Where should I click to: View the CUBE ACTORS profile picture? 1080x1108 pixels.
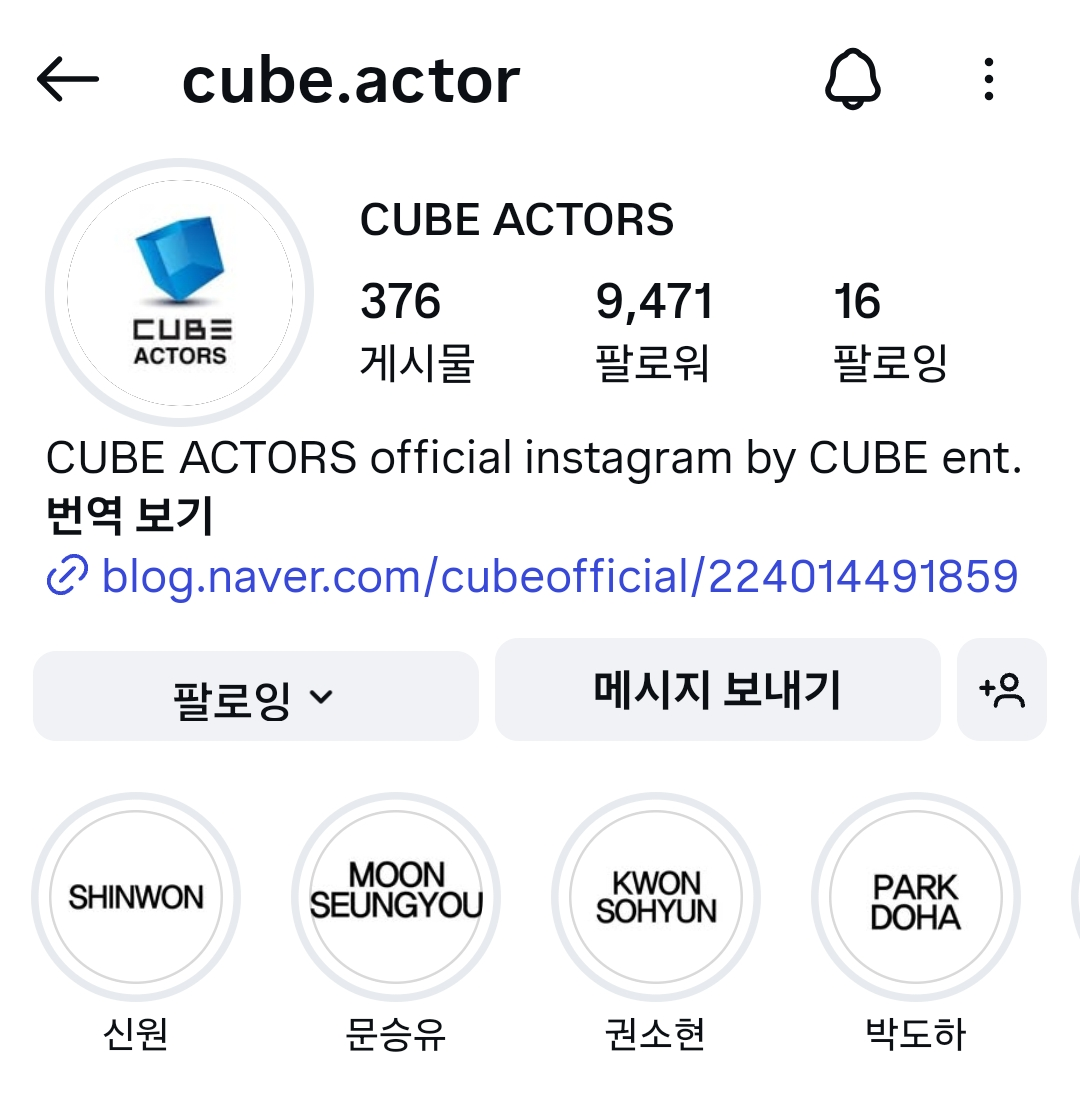(180, 292)
